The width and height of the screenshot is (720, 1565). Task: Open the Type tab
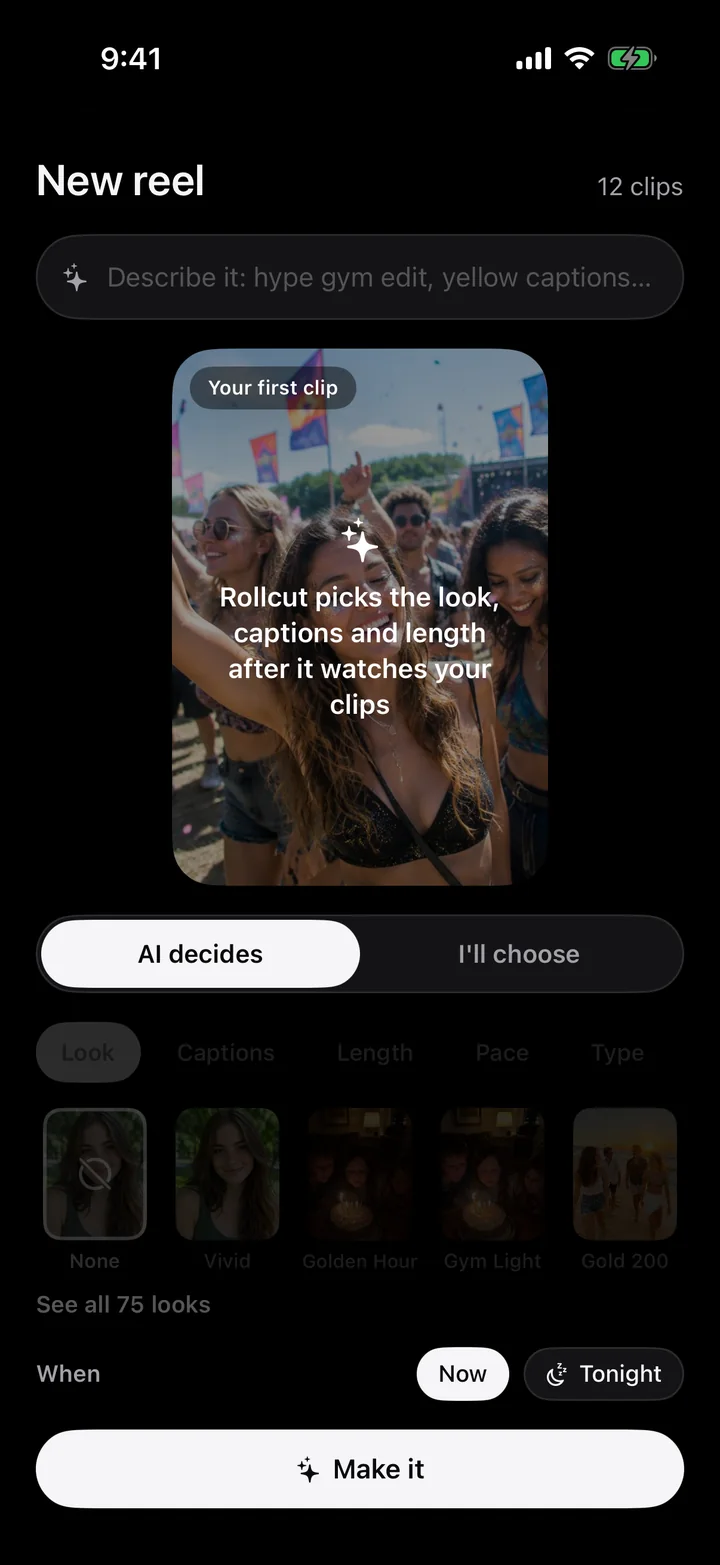point(617,1053)
